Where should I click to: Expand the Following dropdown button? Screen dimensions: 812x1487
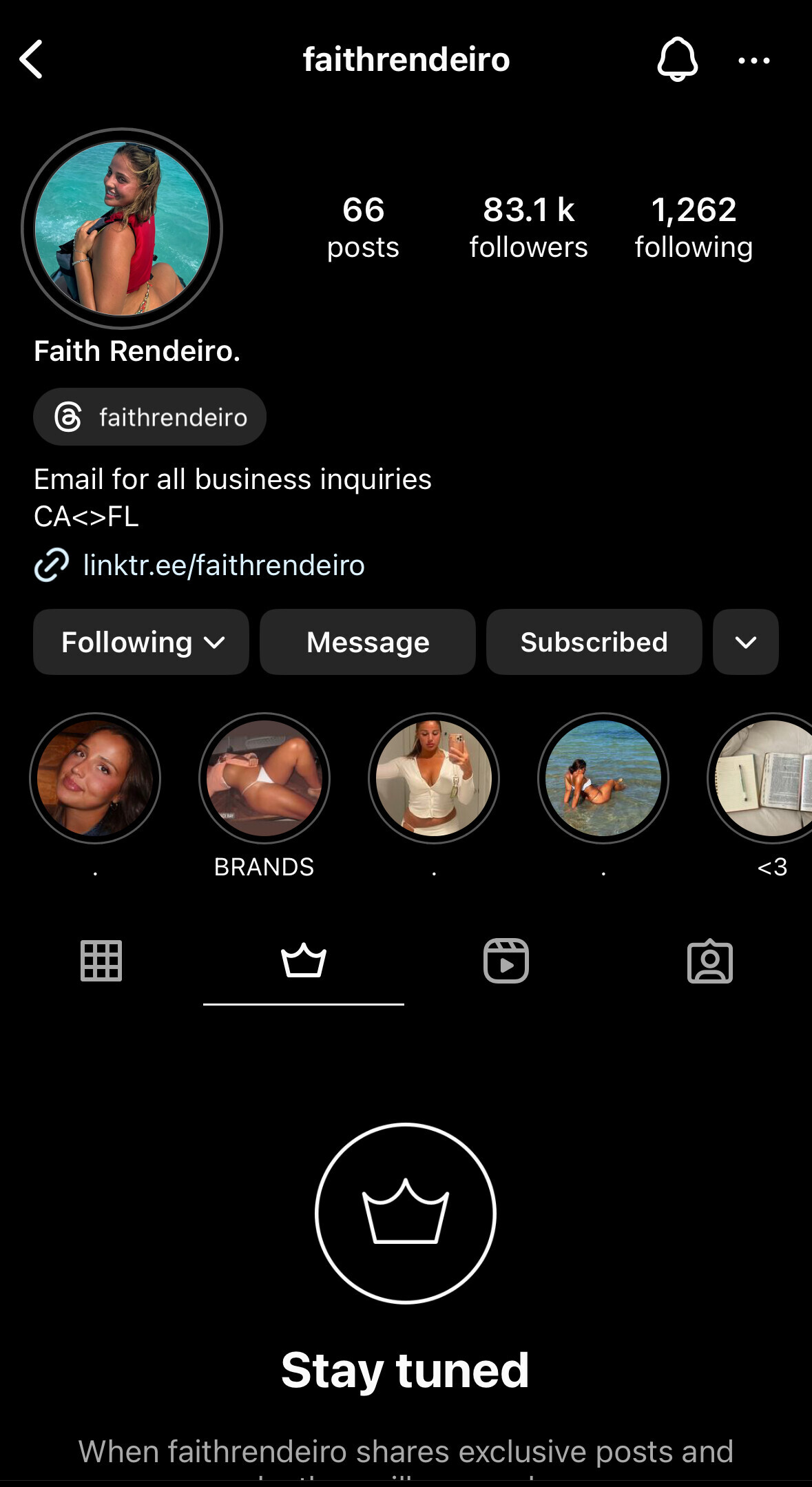coord(141,642)
